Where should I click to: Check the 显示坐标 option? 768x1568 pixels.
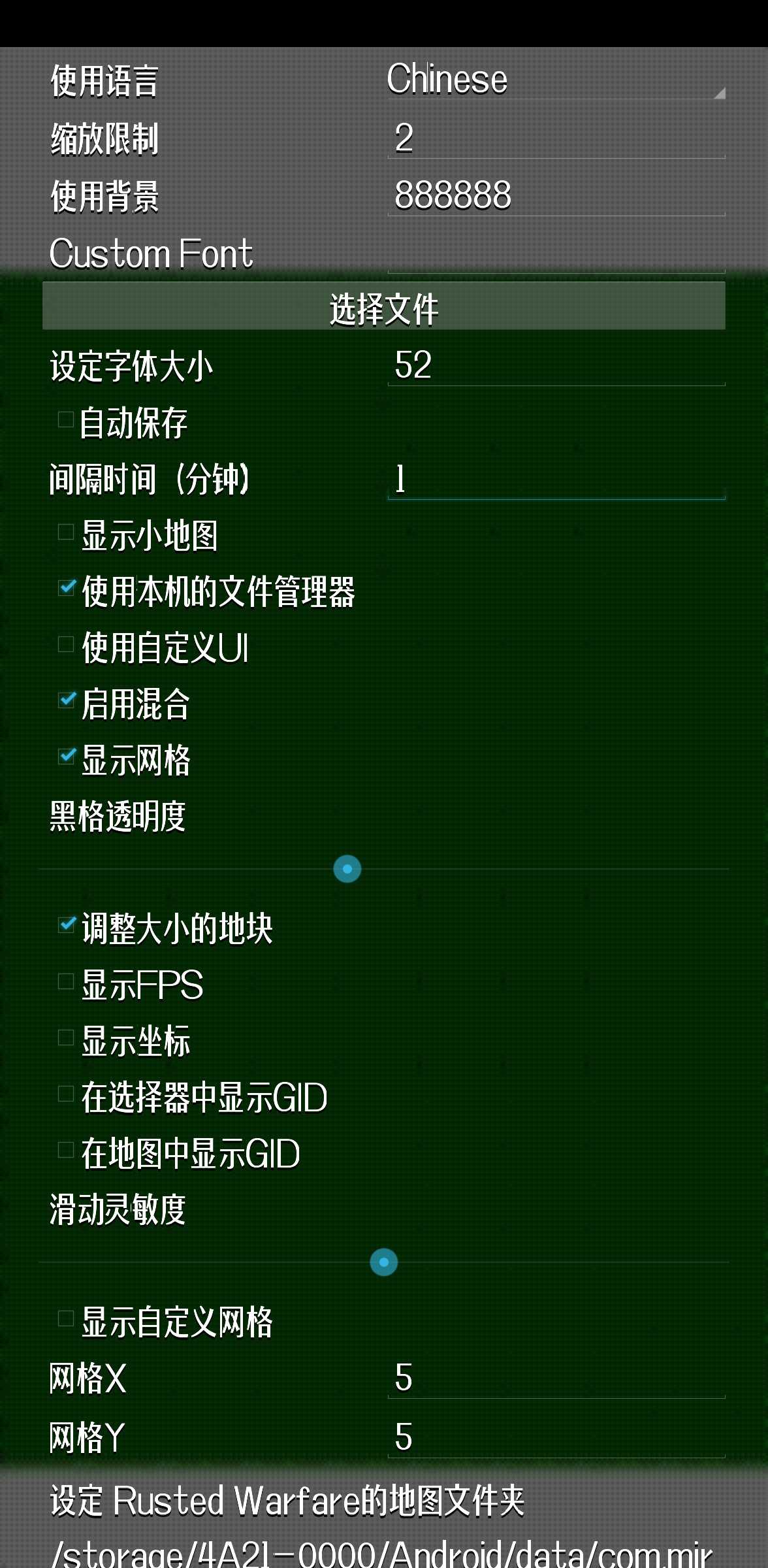[x=66, y=1038]
